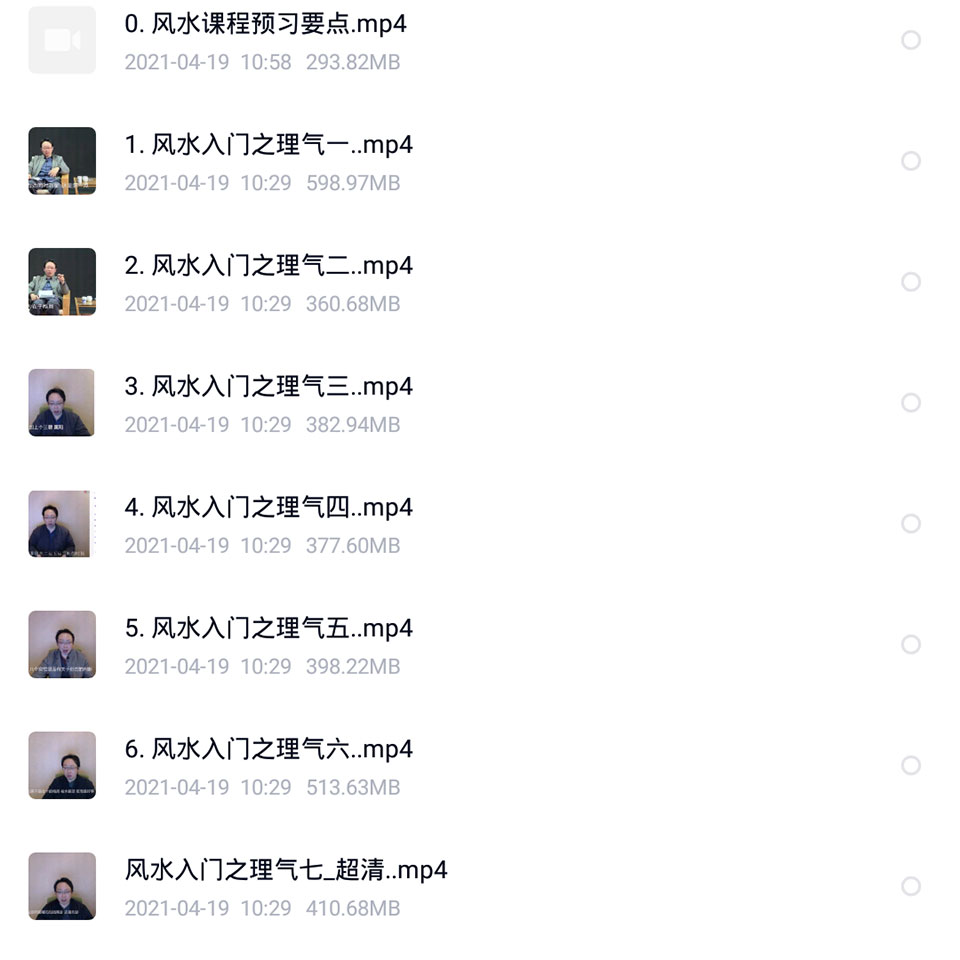Select the circle for 风水入门之理气三
Screen dimensions: 960x960
point(910,403)
